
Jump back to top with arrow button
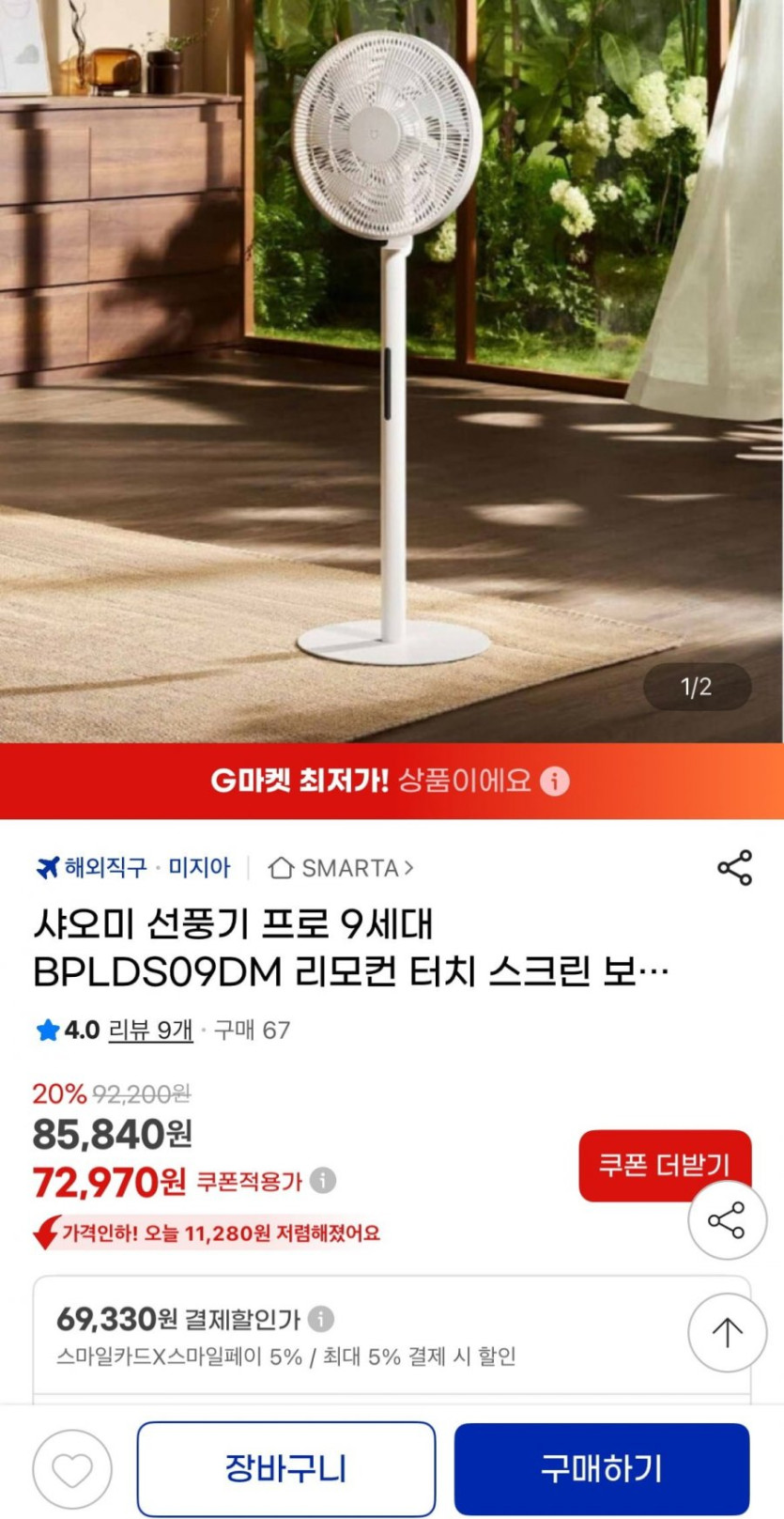point(726,1331)
